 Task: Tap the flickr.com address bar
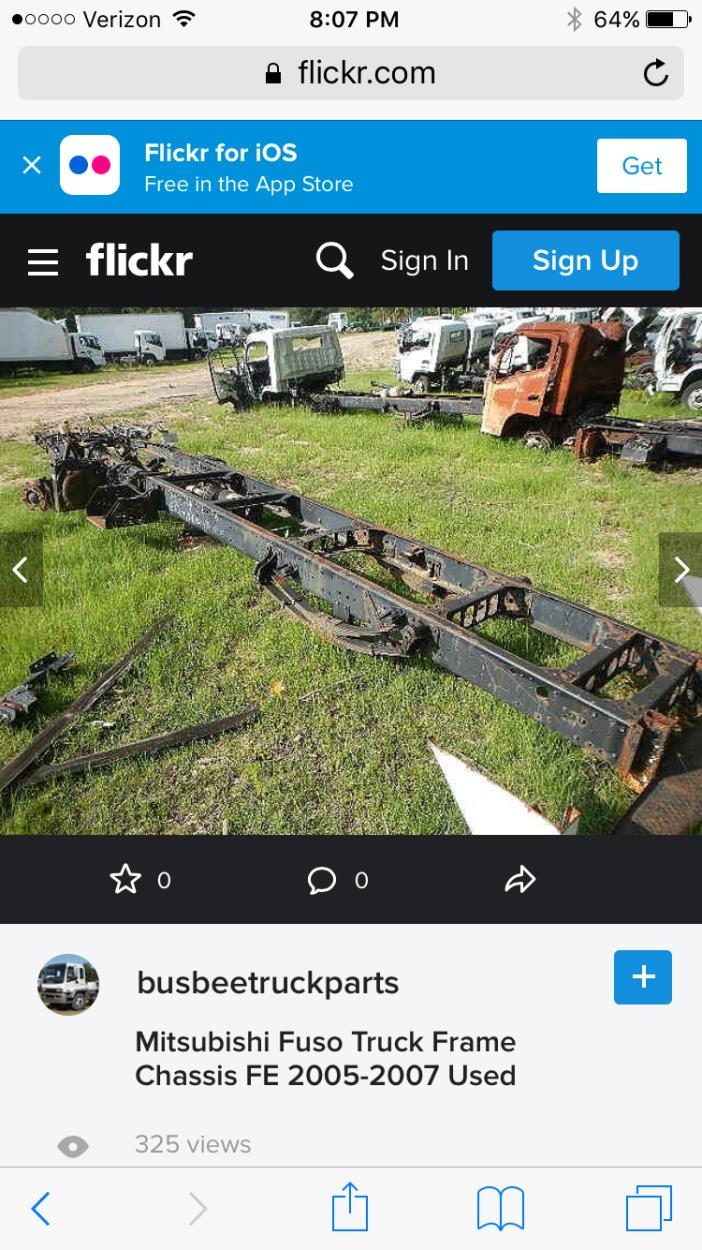click(x=351, y=73)
